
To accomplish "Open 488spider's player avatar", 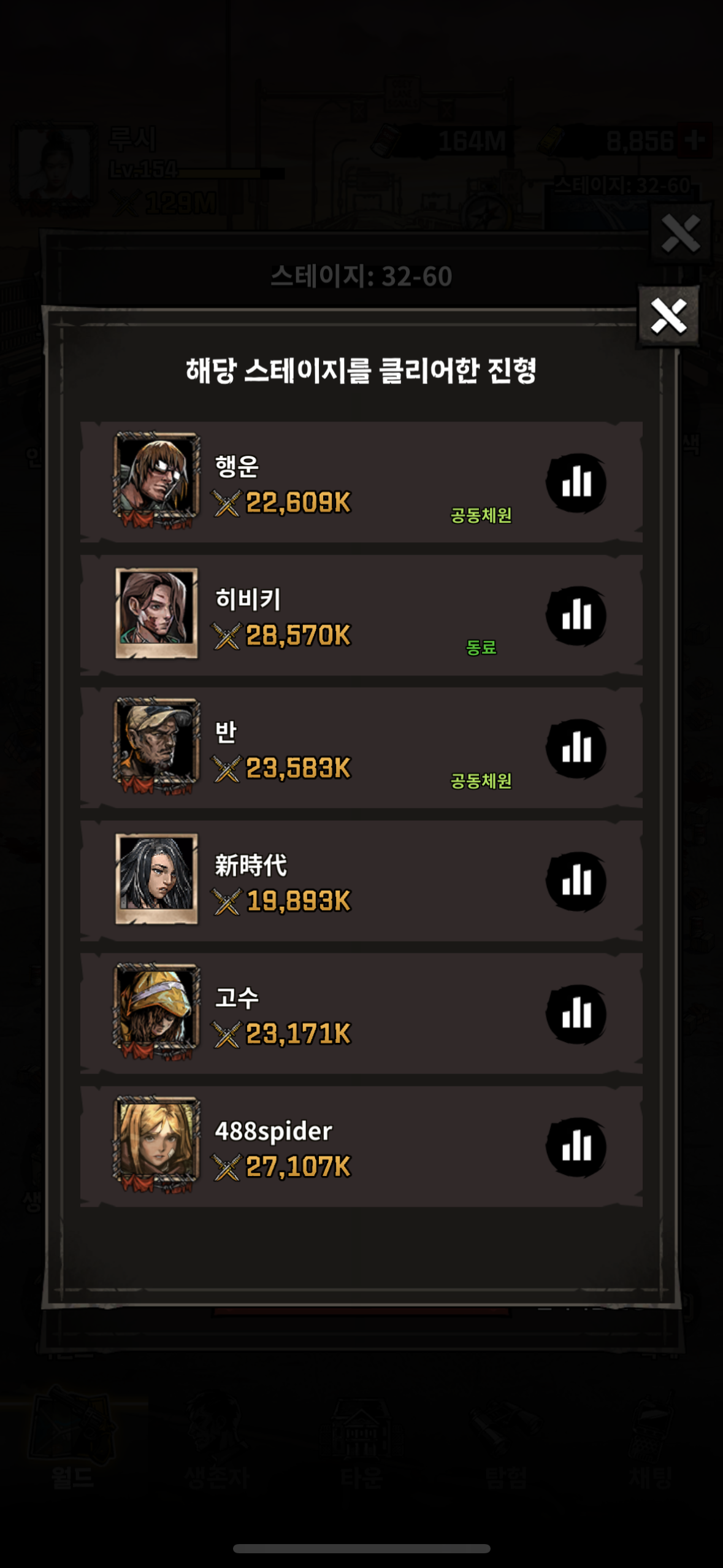I will pos(156,1145).
